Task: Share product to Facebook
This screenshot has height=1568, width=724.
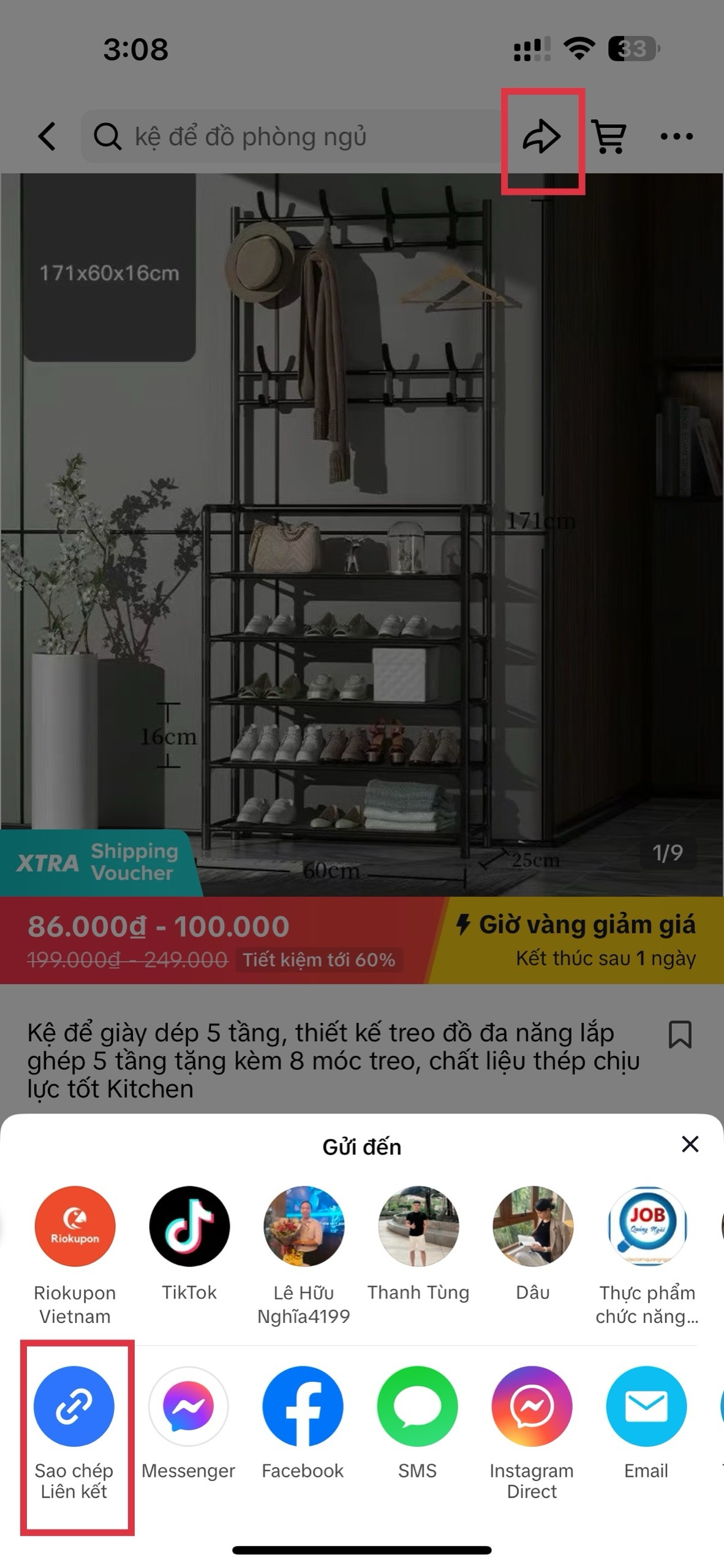Action: click(303, 1406)
